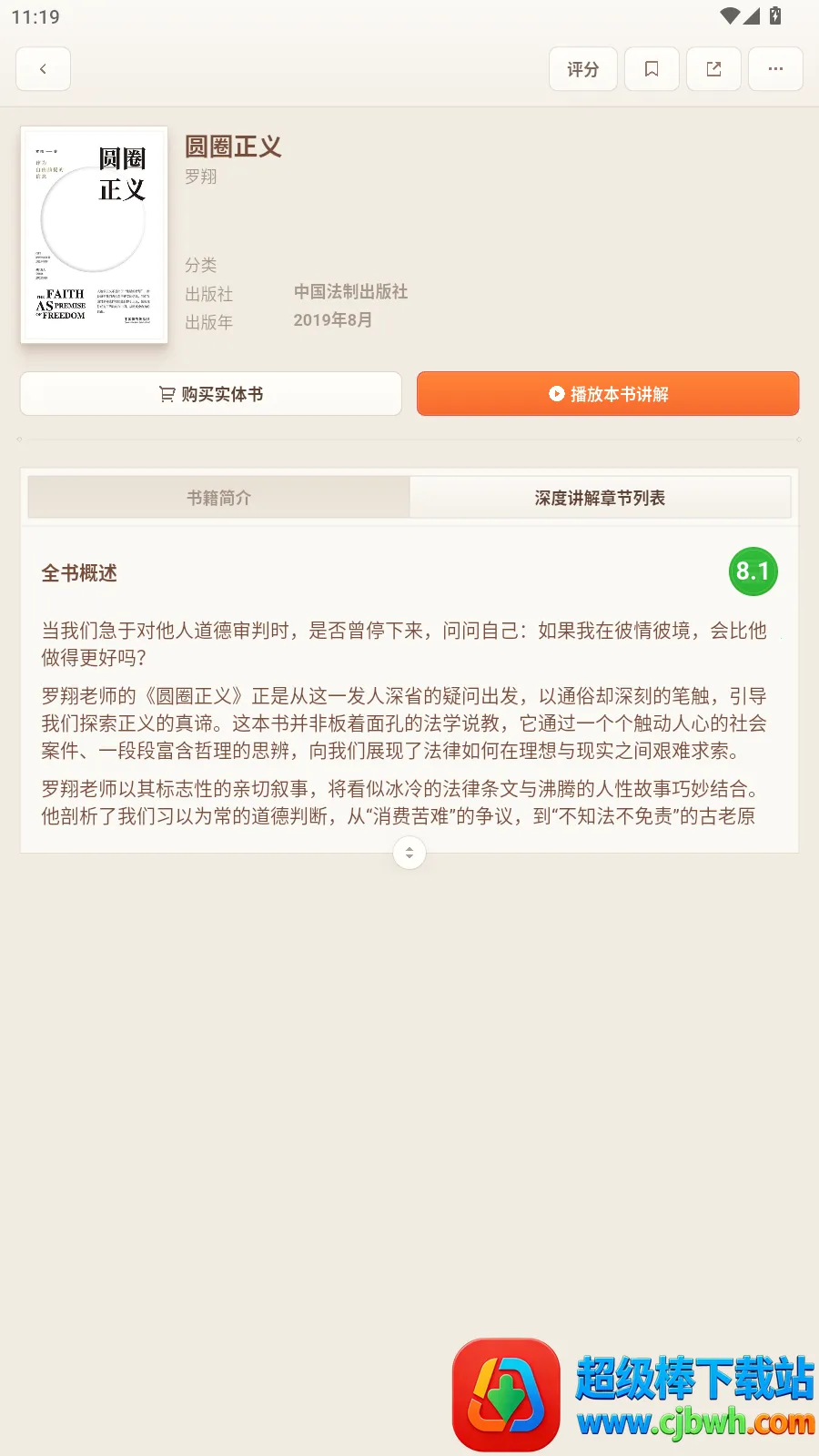Open the share options
This screenshot has height=1456, width=819.
713,68
